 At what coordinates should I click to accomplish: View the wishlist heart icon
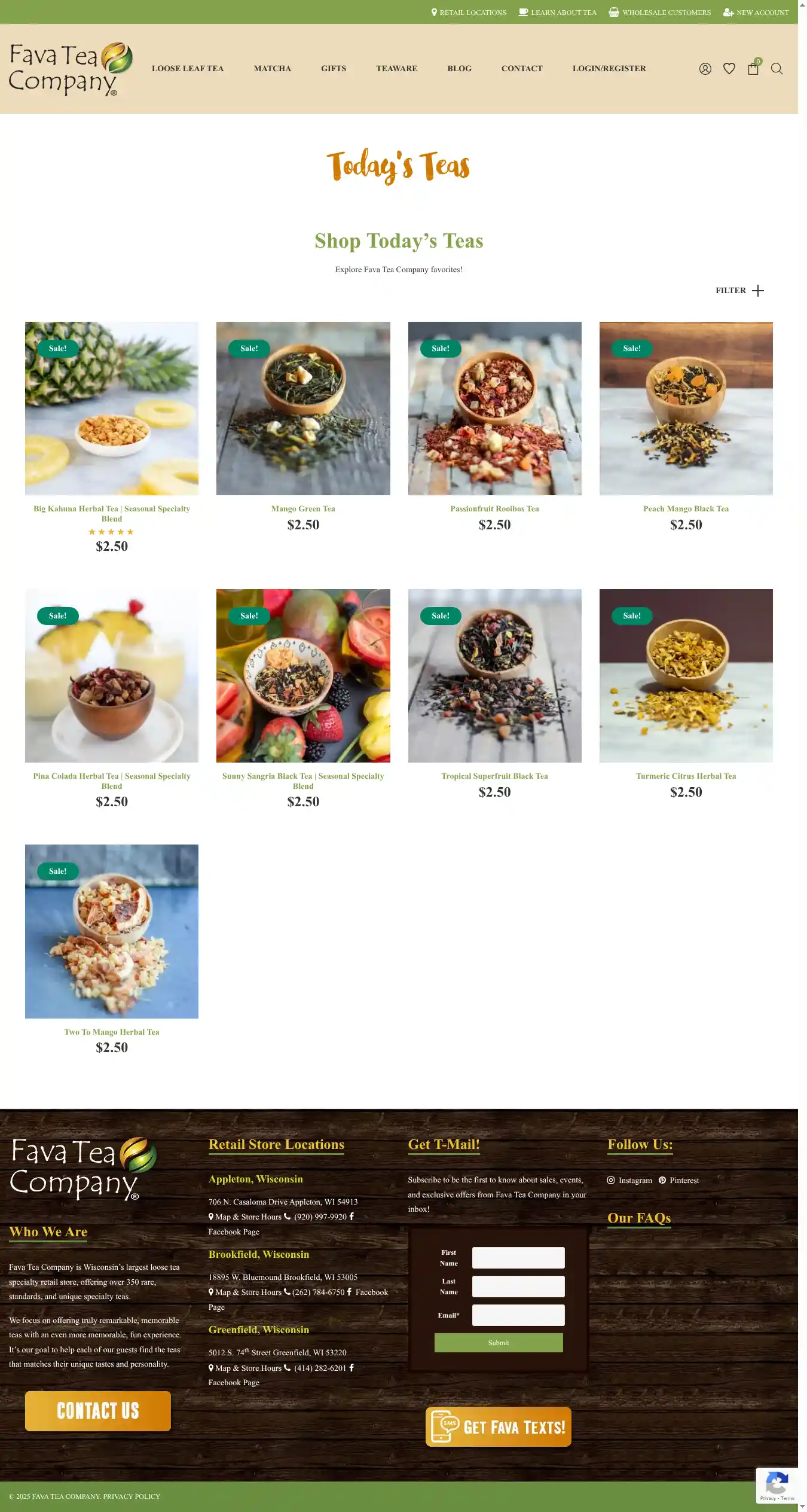(x=729, y=69)
